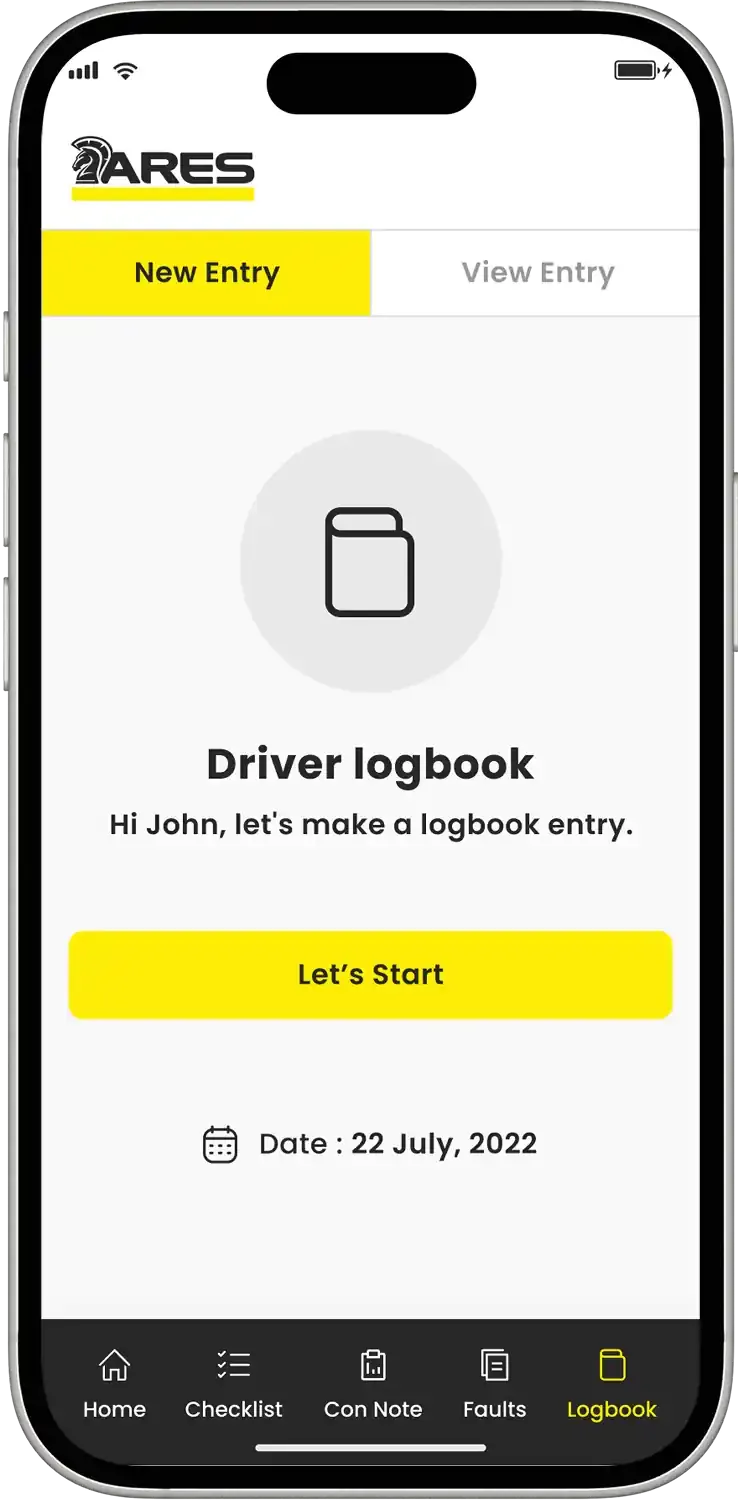
Task: Select the New Entry tab
Action: click(x=206, y=273)
